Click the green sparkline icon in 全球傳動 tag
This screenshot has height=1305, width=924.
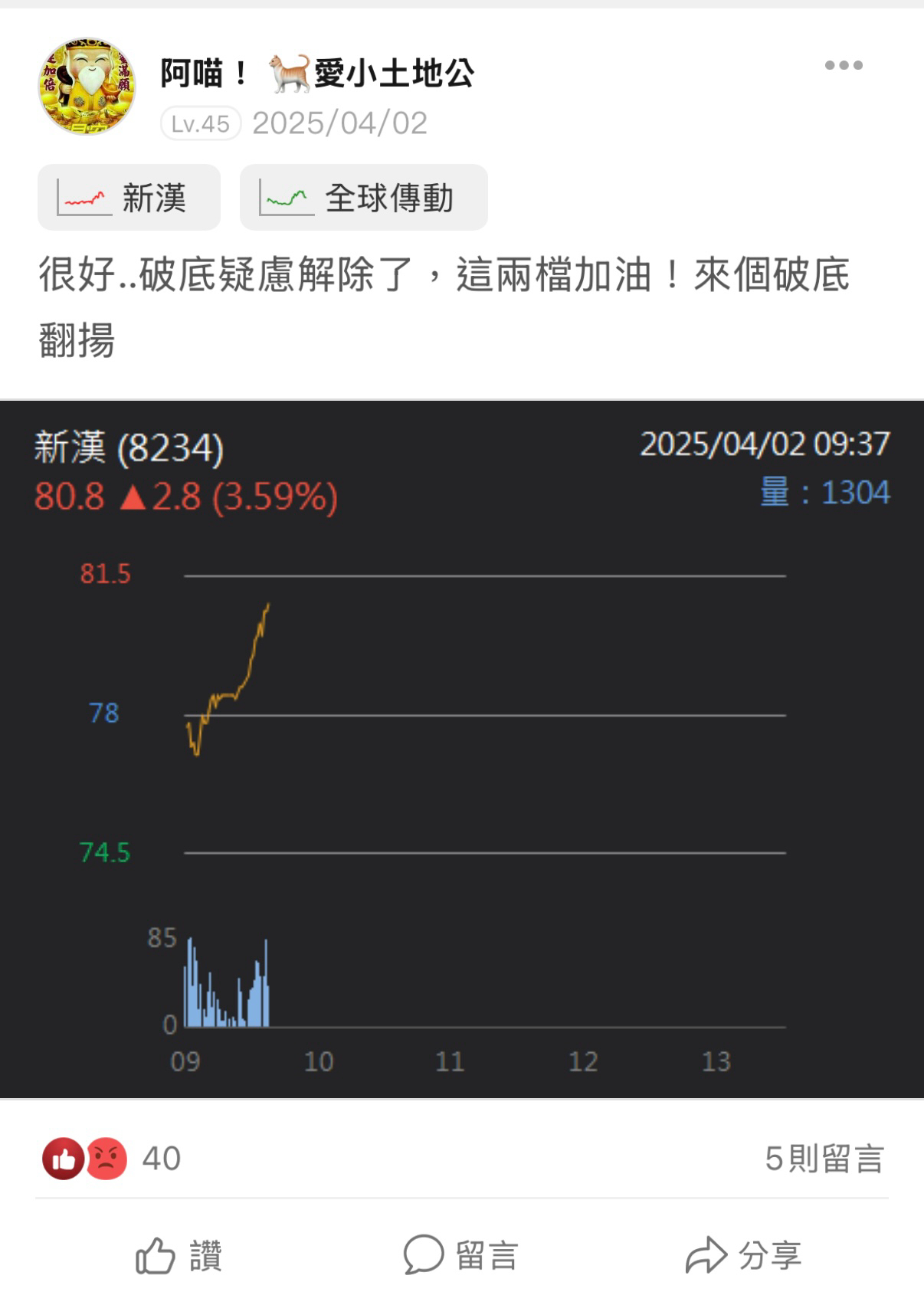(x=285, y=198)
